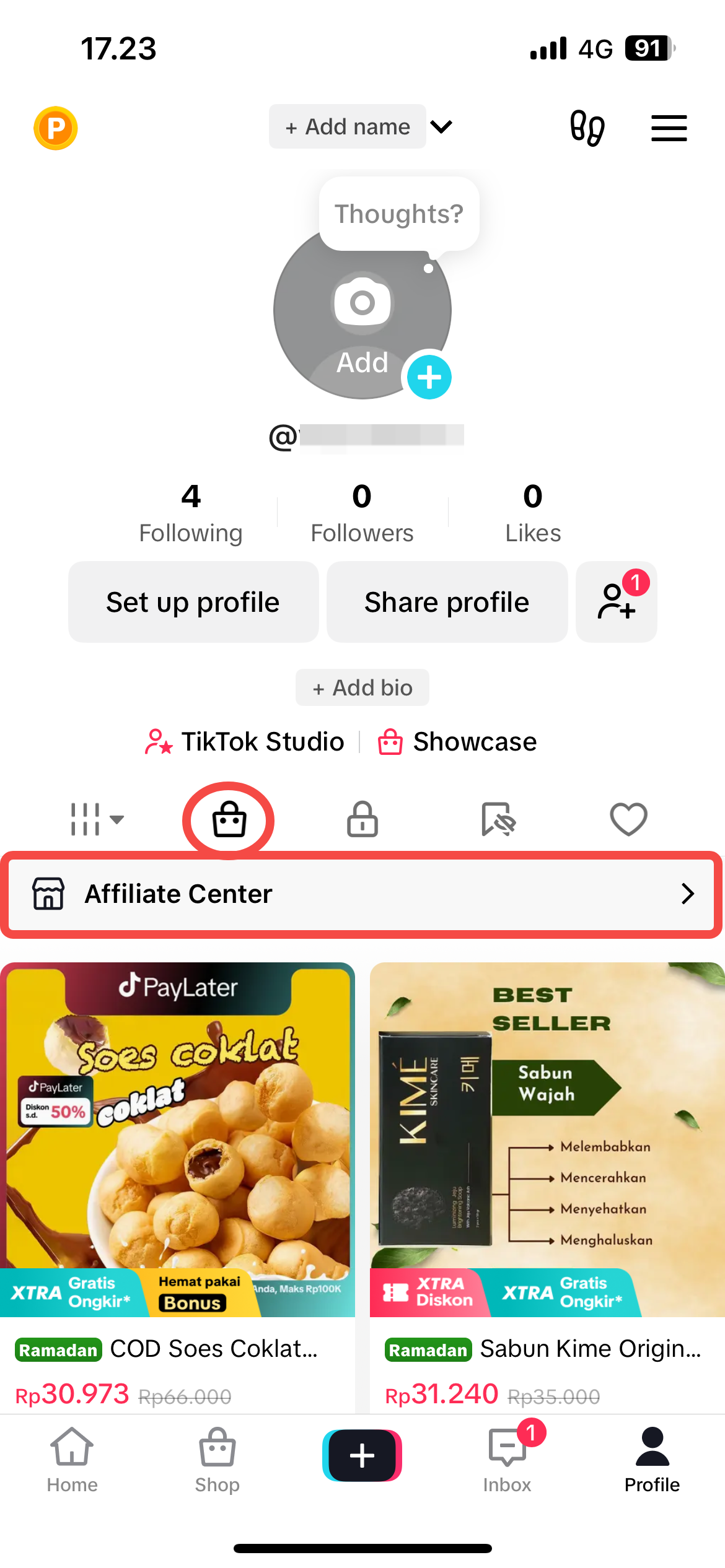Image resolution: width=725 pixels, height=1568 pixels.
Task: Switch to the private videos lock tab
Action: [x=362, y=819]
